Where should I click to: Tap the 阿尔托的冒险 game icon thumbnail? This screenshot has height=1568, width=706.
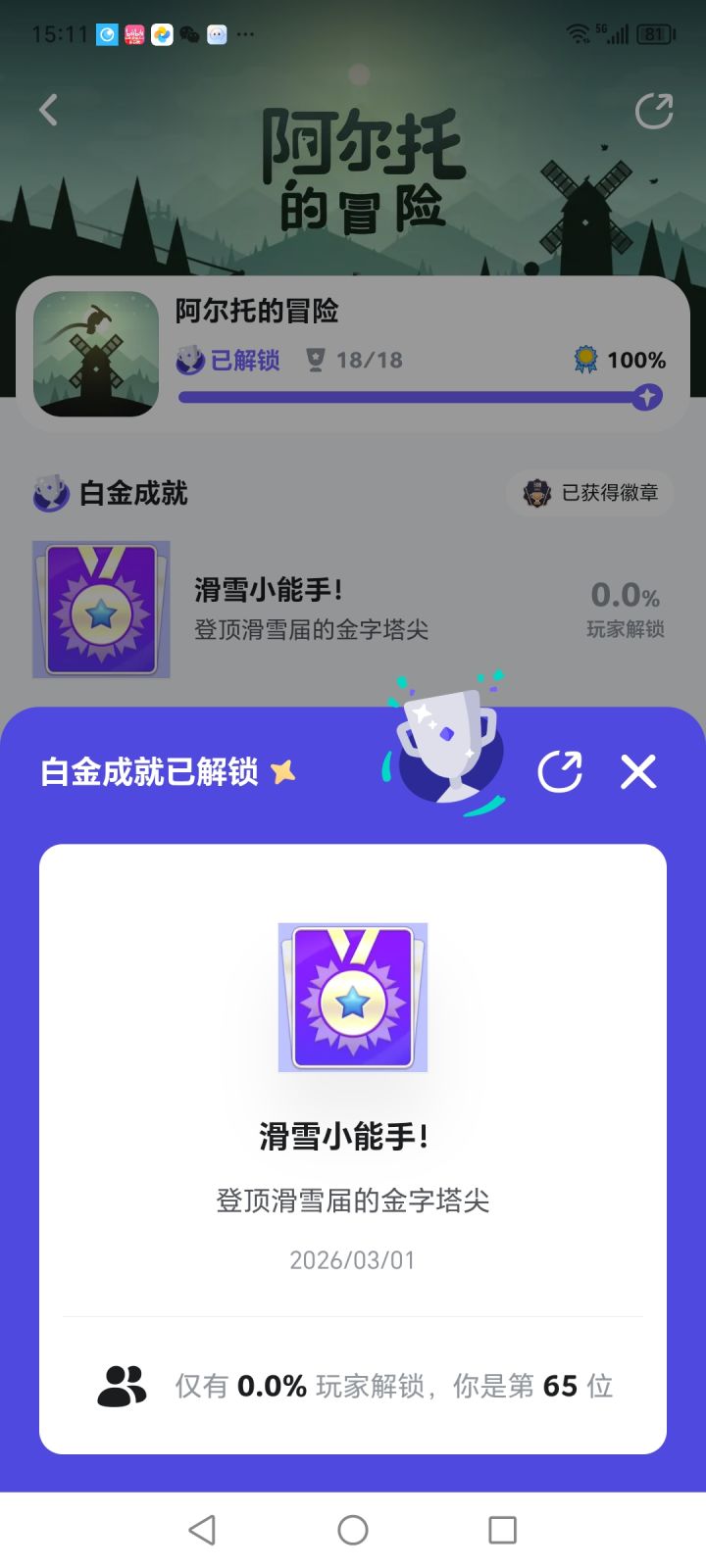pos(95,355)
